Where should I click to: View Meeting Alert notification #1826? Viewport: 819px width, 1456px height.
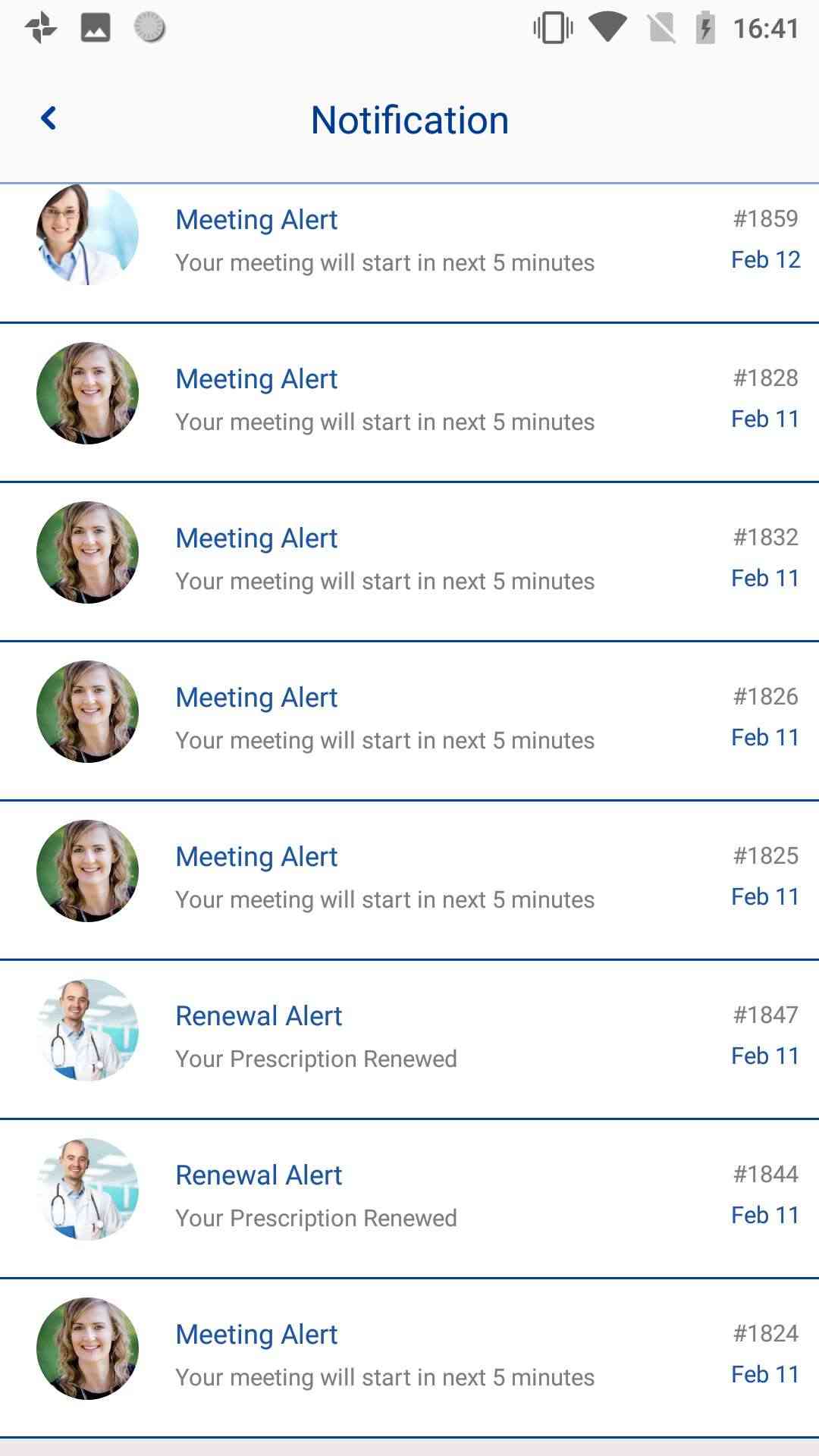[409, 719]
